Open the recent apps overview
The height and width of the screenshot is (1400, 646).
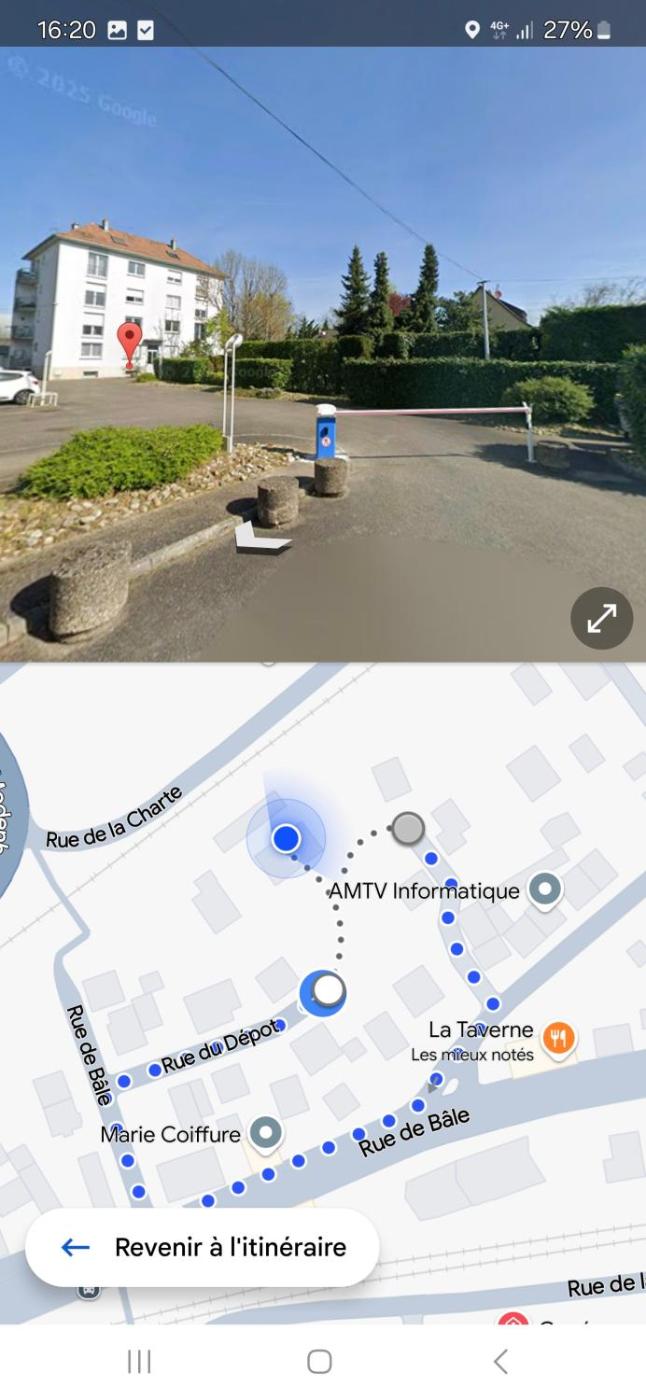pos(139,1361)
